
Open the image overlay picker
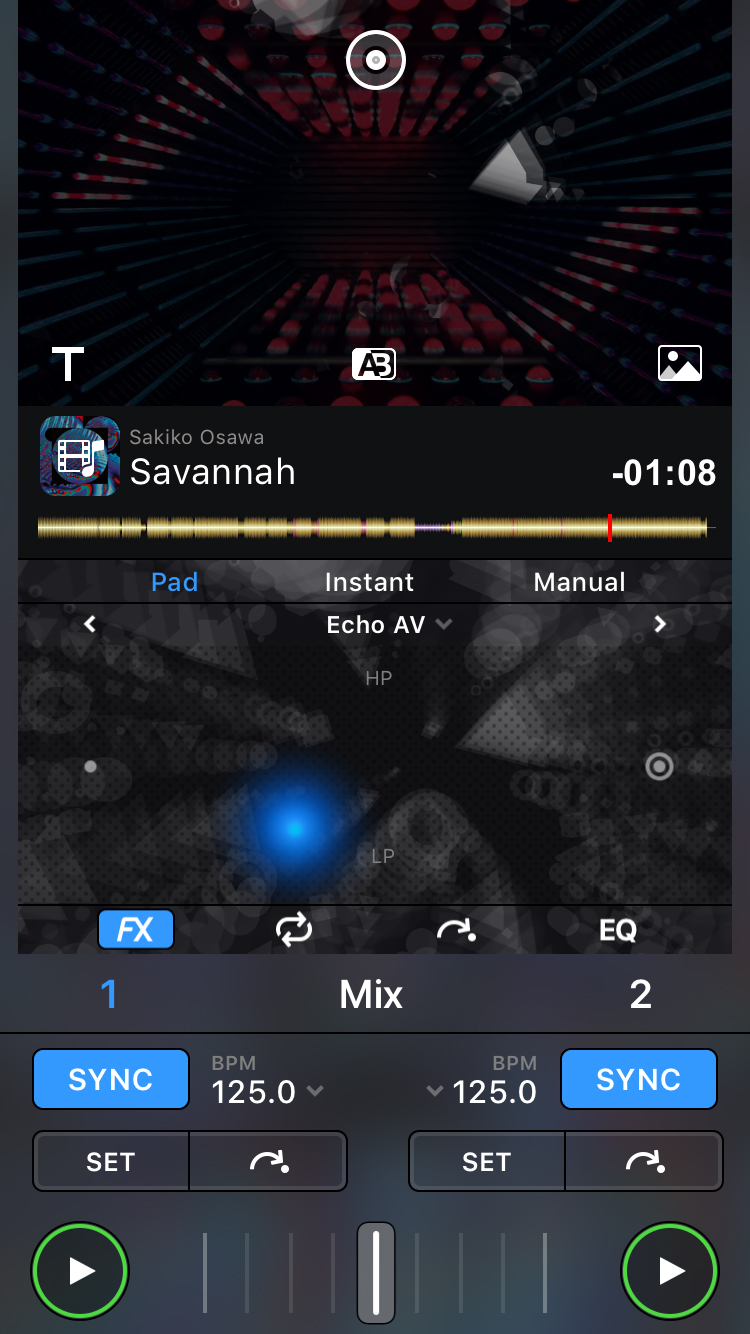pos(679,364)
